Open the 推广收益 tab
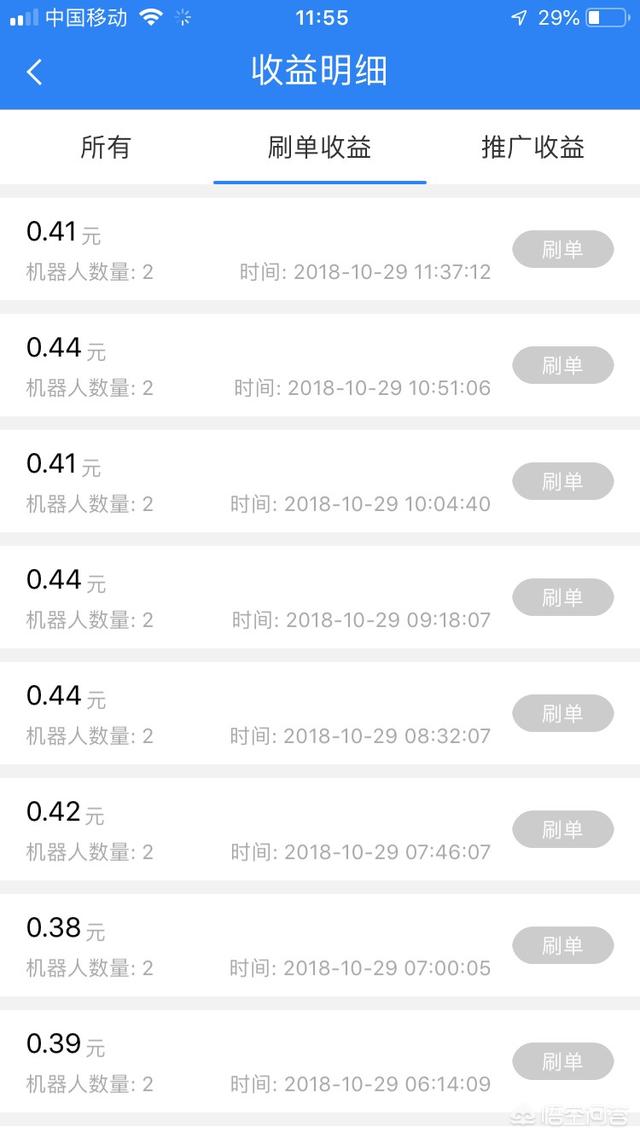 point(533,147)
